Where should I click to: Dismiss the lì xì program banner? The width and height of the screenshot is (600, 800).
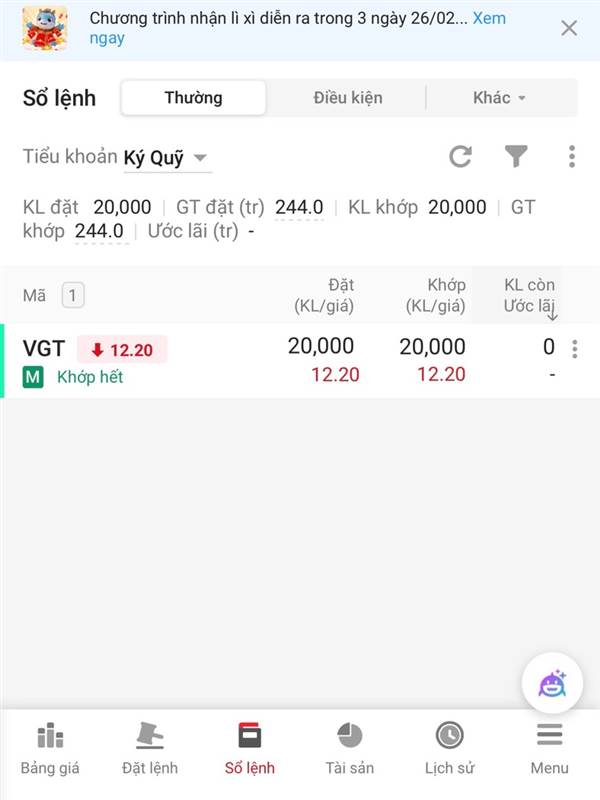point(569,28)
